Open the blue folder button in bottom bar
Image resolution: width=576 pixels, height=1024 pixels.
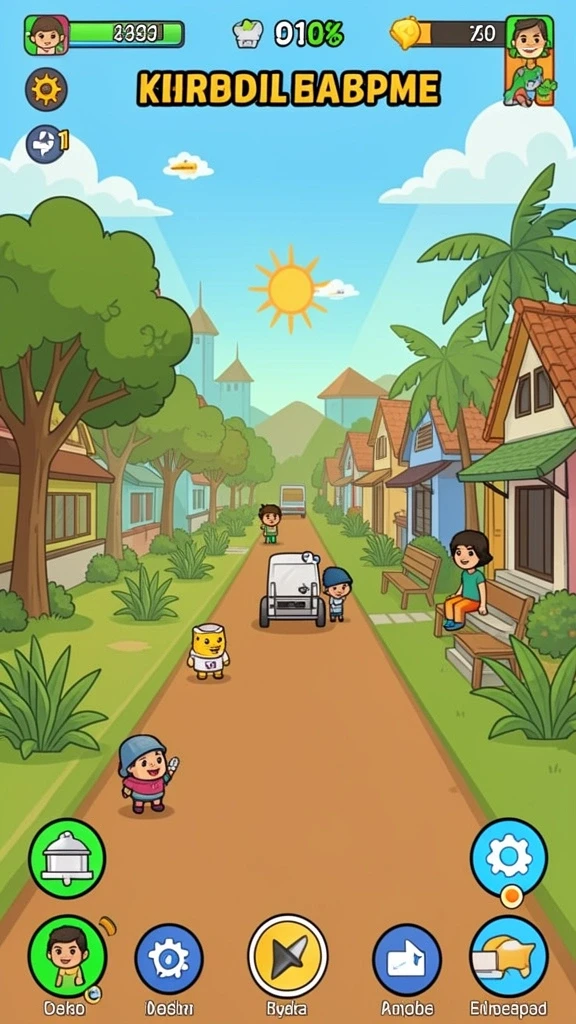point(406,959)
